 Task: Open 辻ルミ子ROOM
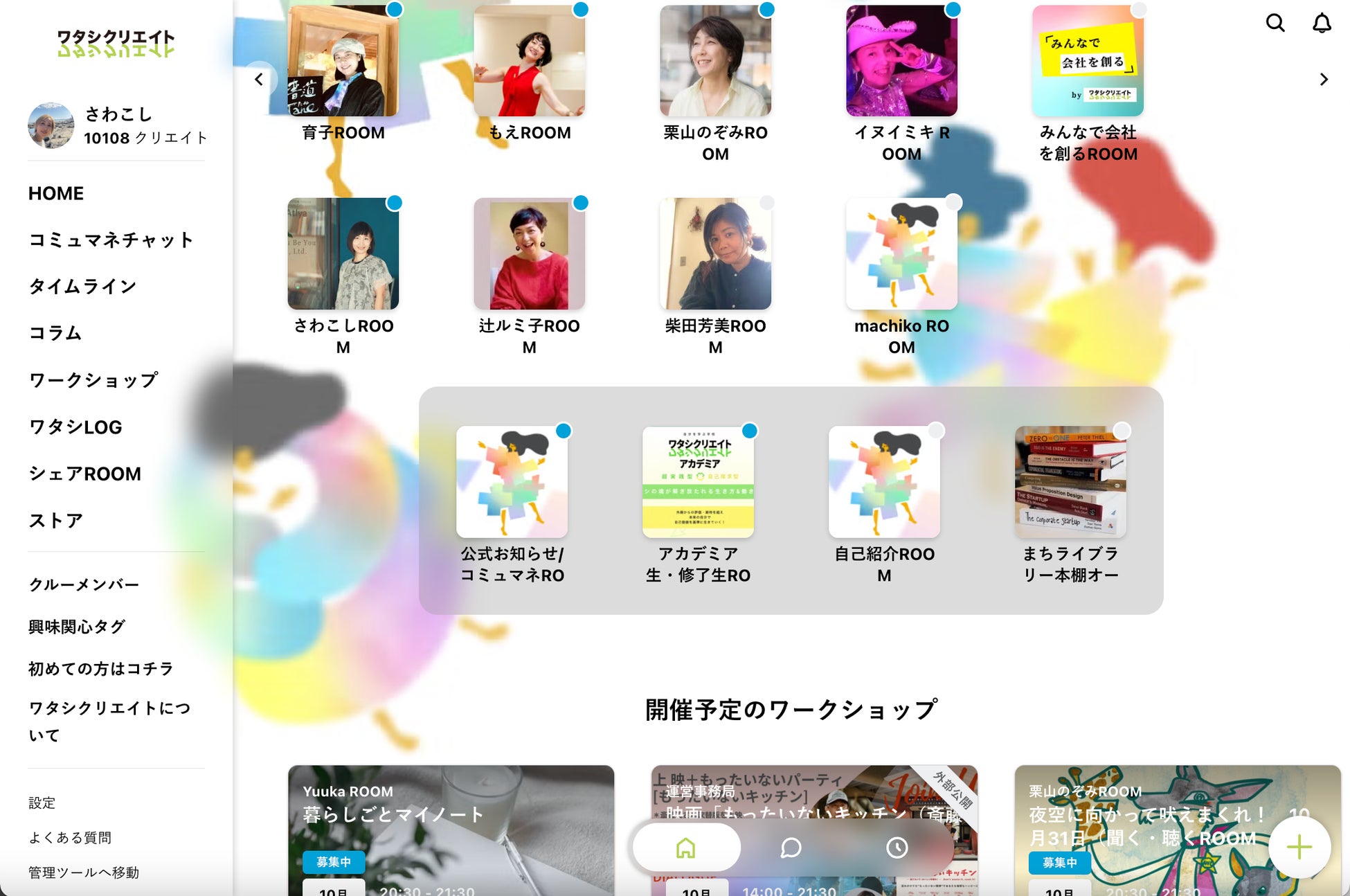[530, 254]
